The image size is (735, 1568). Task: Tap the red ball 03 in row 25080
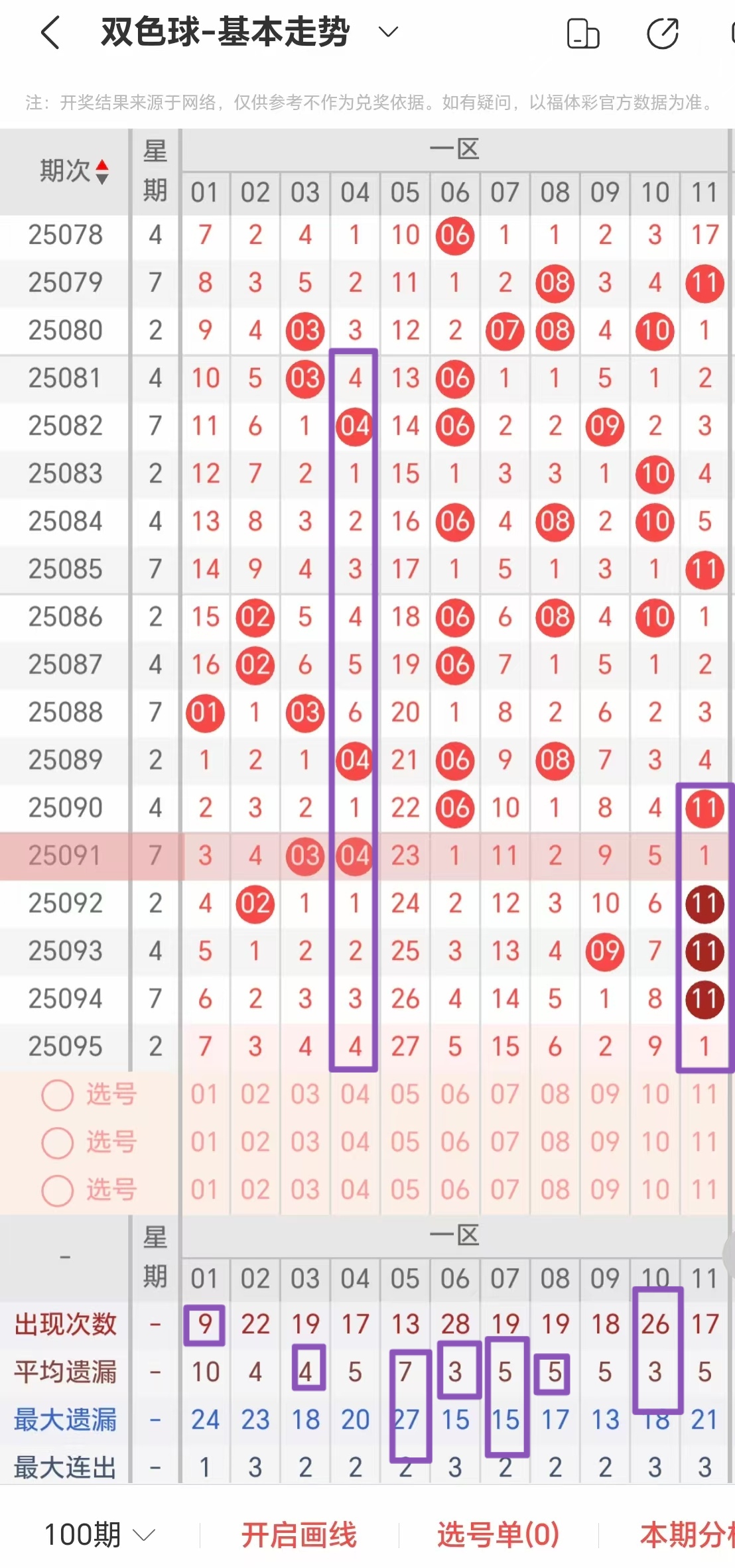pos(305,330)
